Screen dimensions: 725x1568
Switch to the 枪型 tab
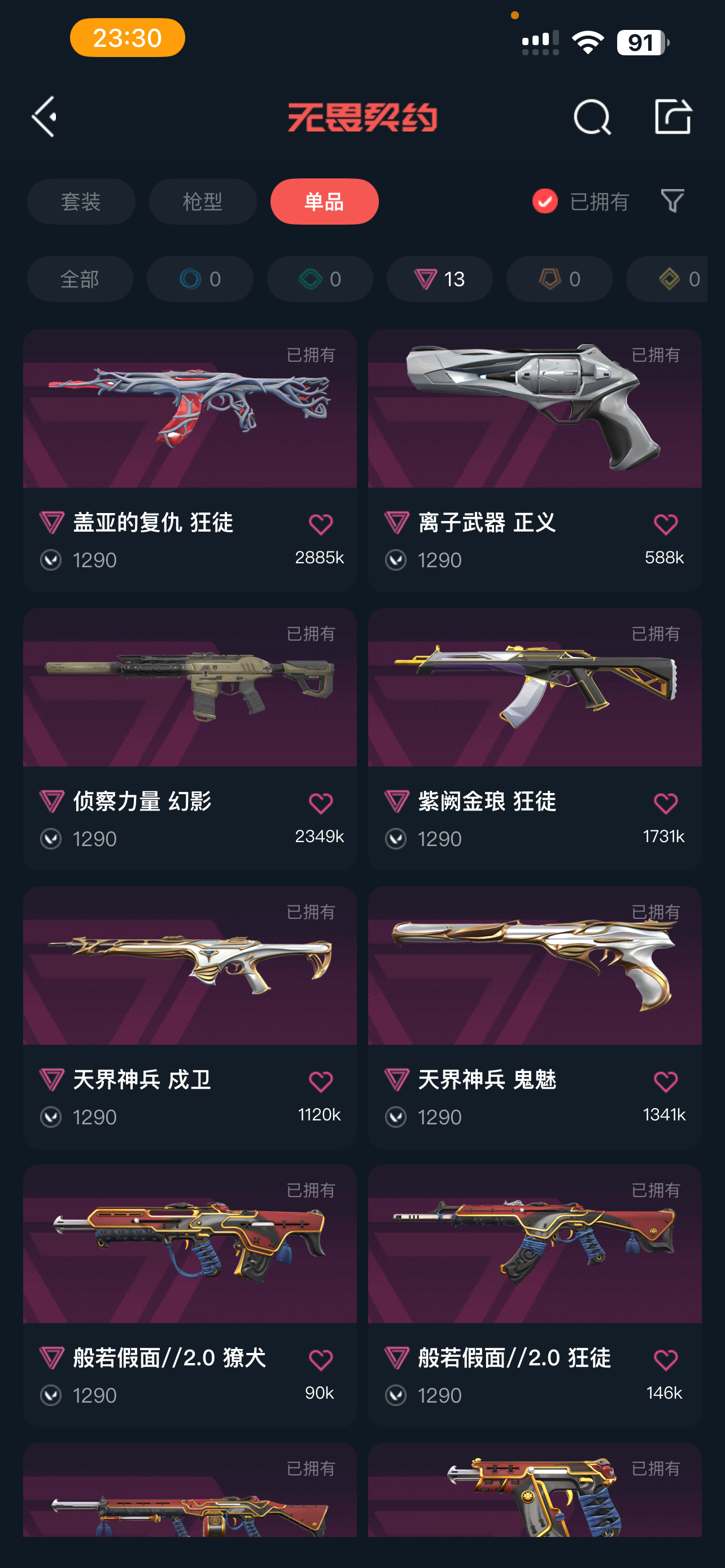click(x=203, y=202)
